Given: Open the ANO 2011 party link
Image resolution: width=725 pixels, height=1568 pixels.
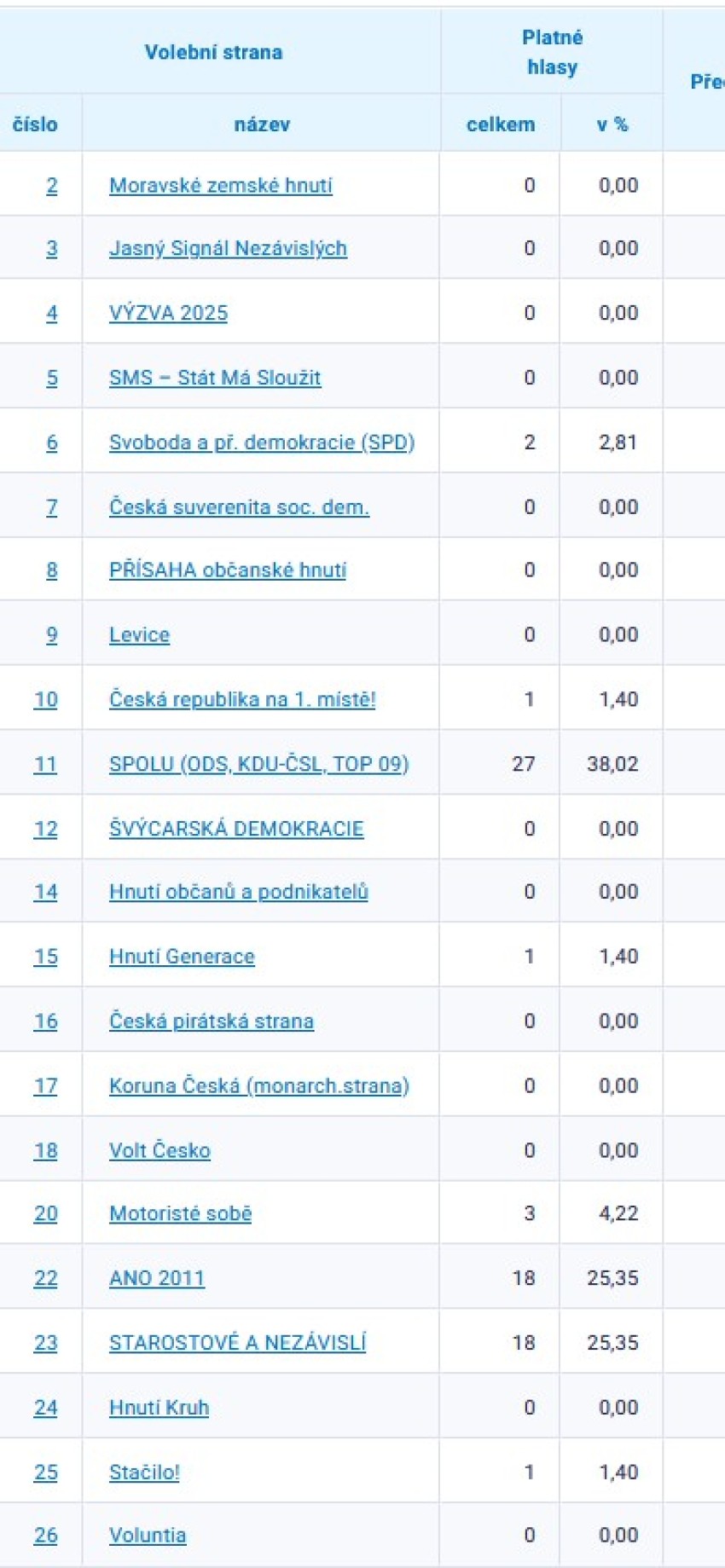Looking at the screenshot, I should click(157, 1278).
